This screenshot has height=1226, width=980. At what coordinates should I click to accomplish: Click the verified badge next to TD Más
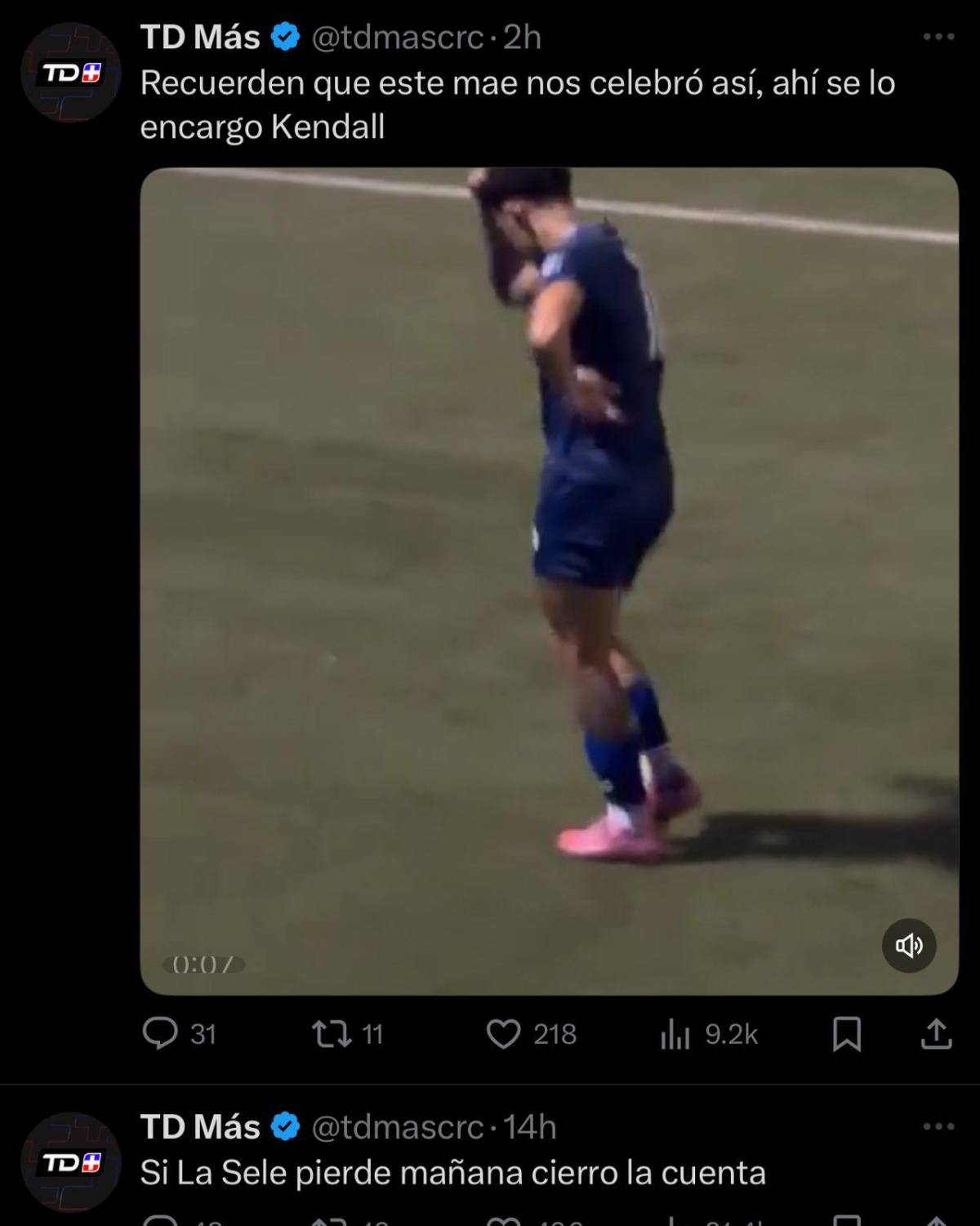tap(285, 36)
